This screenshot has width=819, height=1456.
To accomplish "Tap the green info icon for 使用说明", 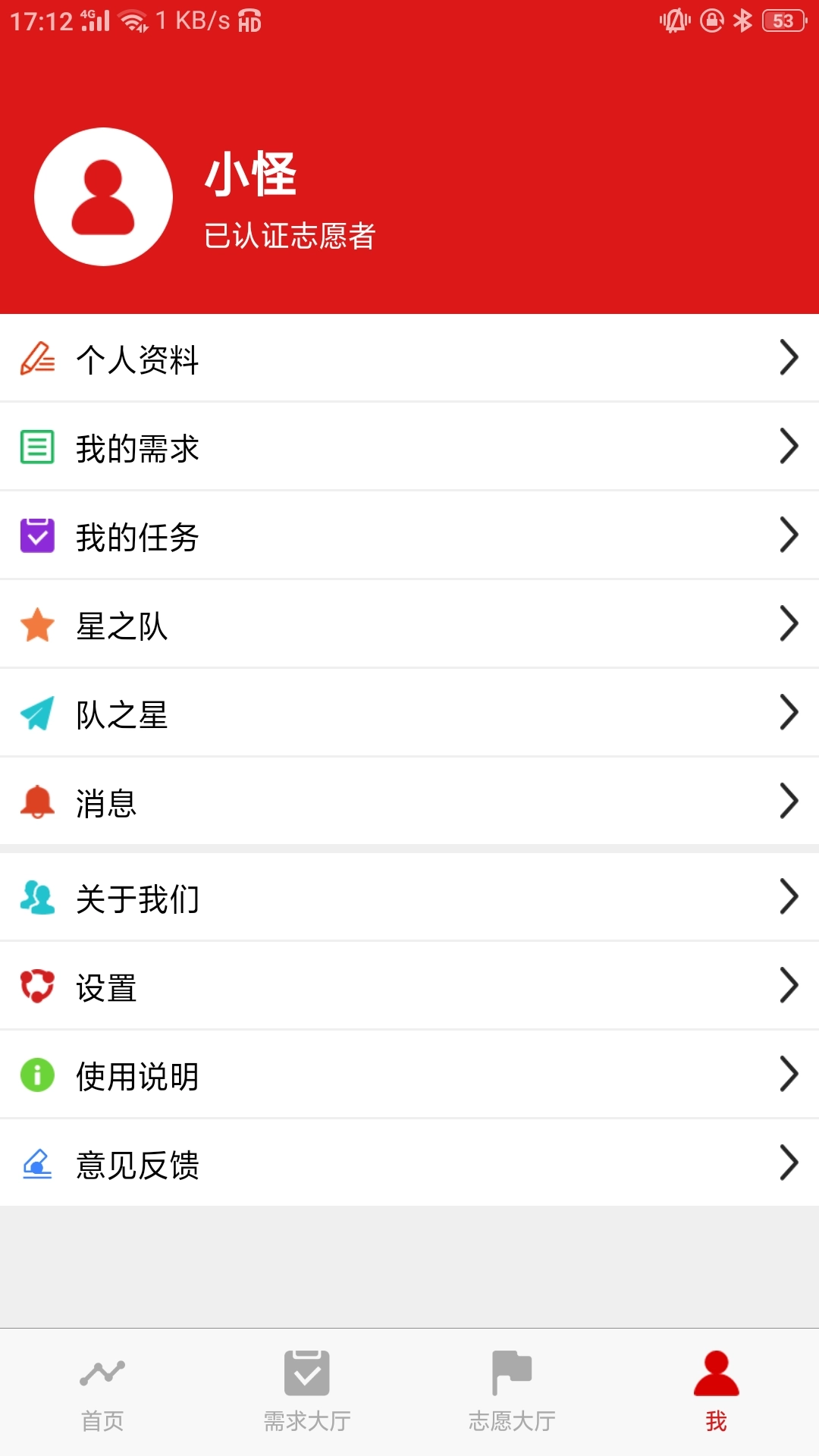I will [37, 1074].
